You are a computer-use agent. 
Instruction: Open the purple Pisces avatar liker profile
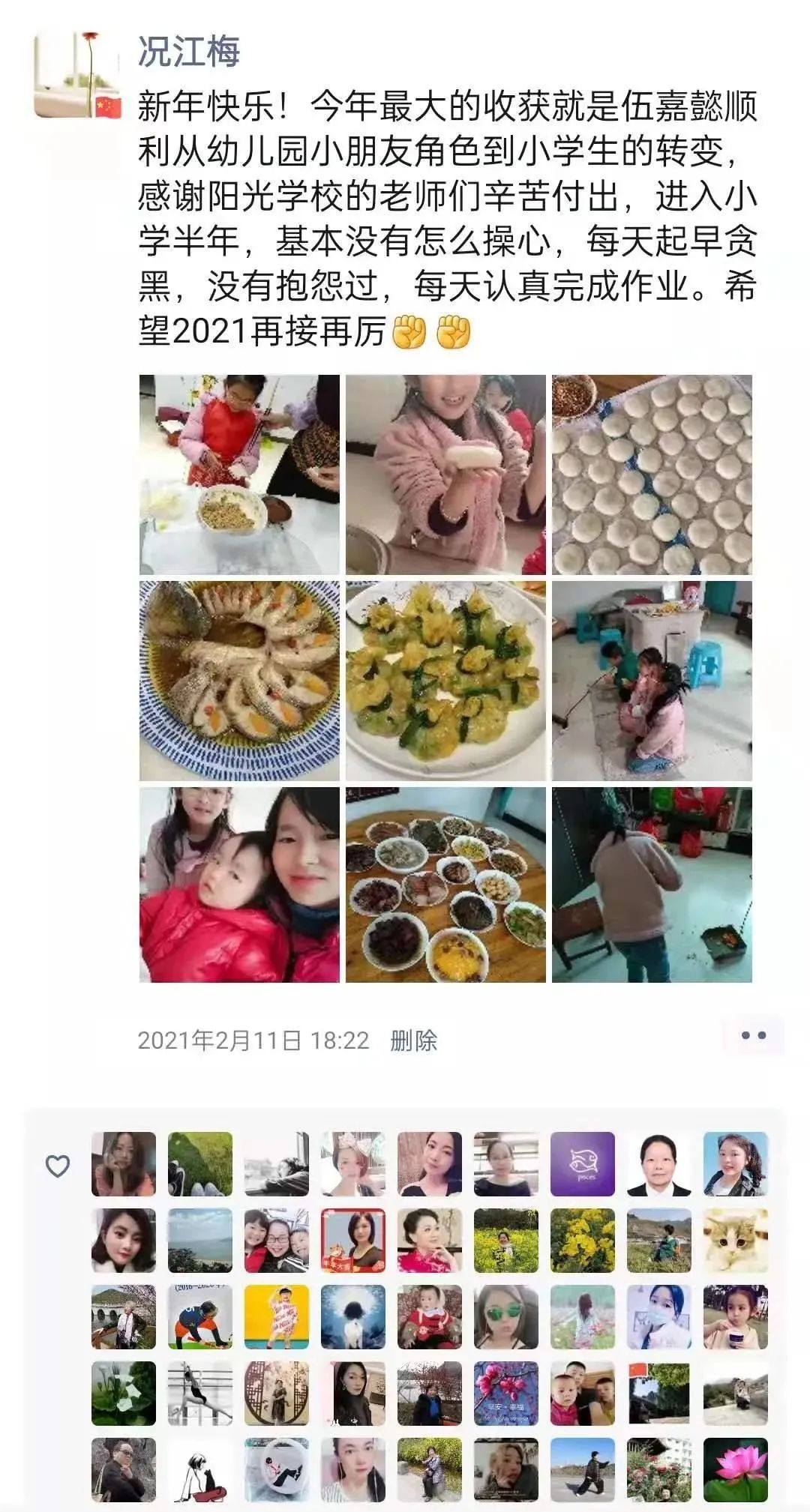click(x=583, y=1163)
